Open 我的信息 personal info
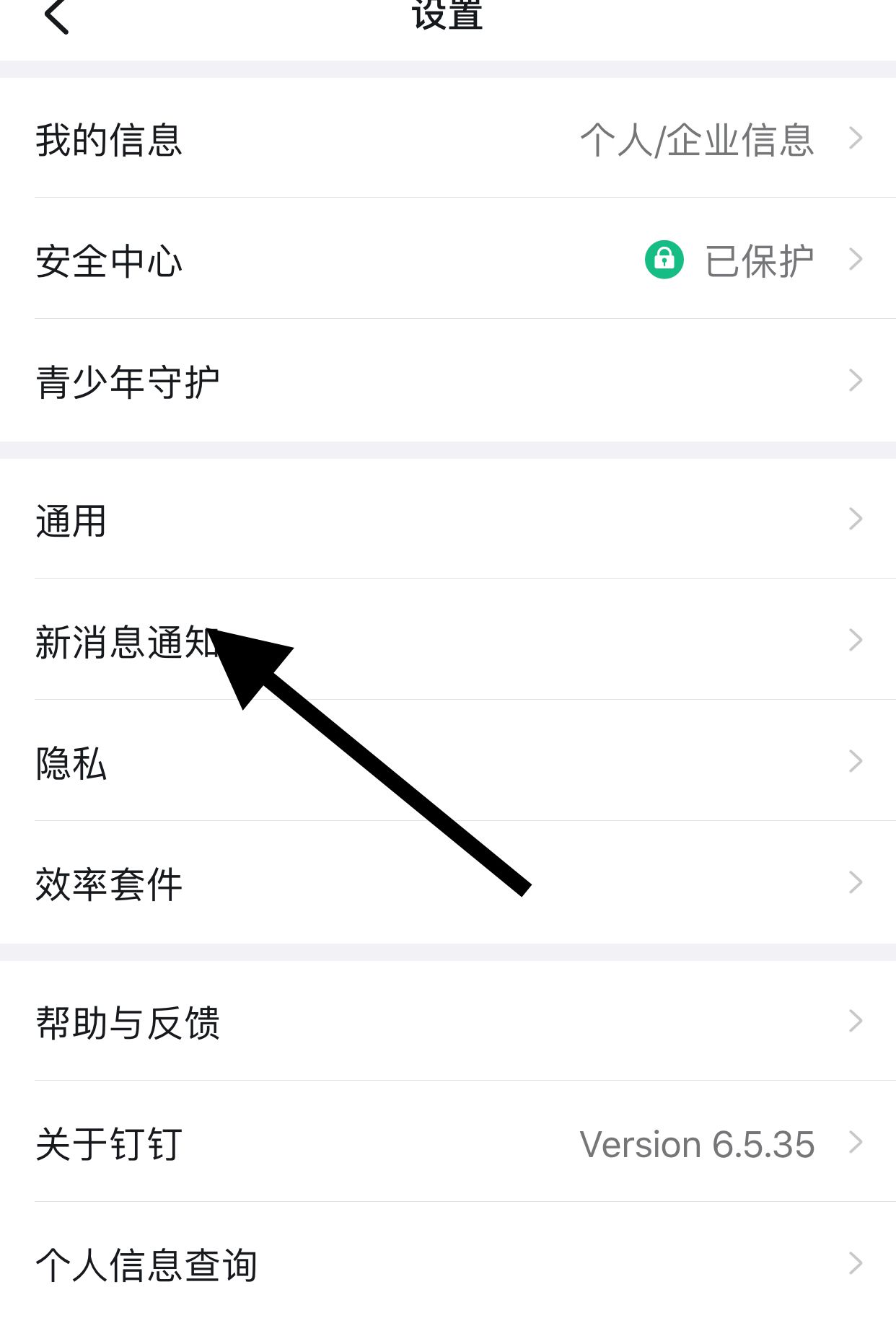 tap(447, 139)
